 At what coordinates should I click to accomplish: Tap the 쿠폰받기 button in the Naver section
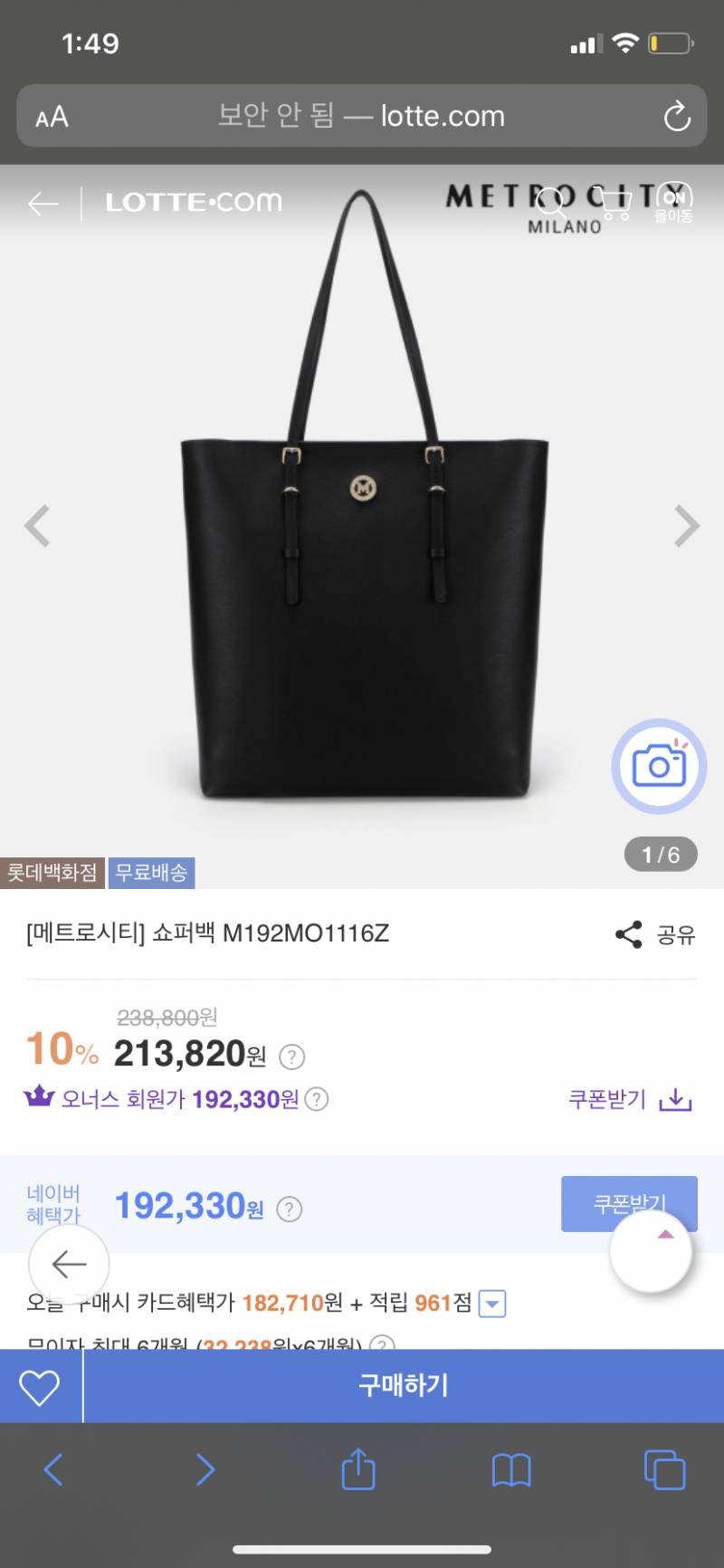click(x=630, y=1204)
